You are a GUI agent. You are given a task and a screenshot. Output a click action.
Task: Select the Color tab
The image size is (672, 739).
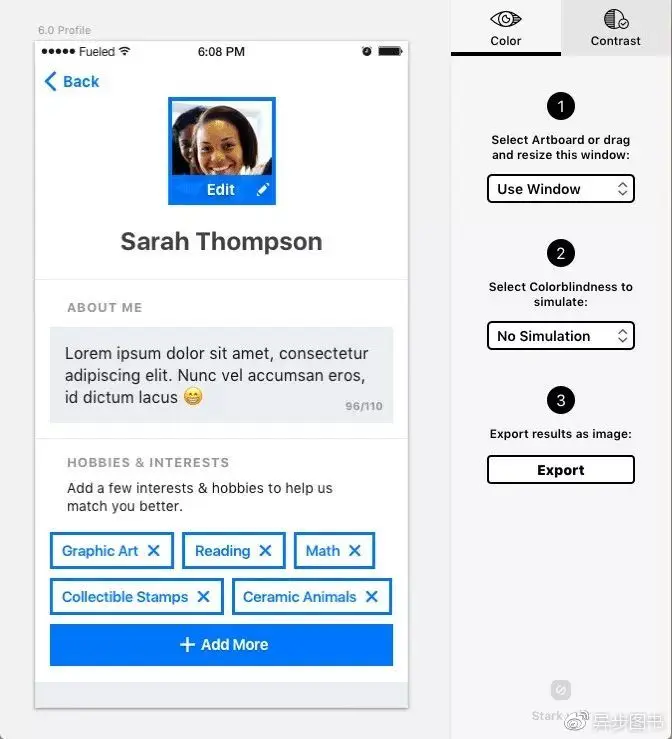pos(505,28)
